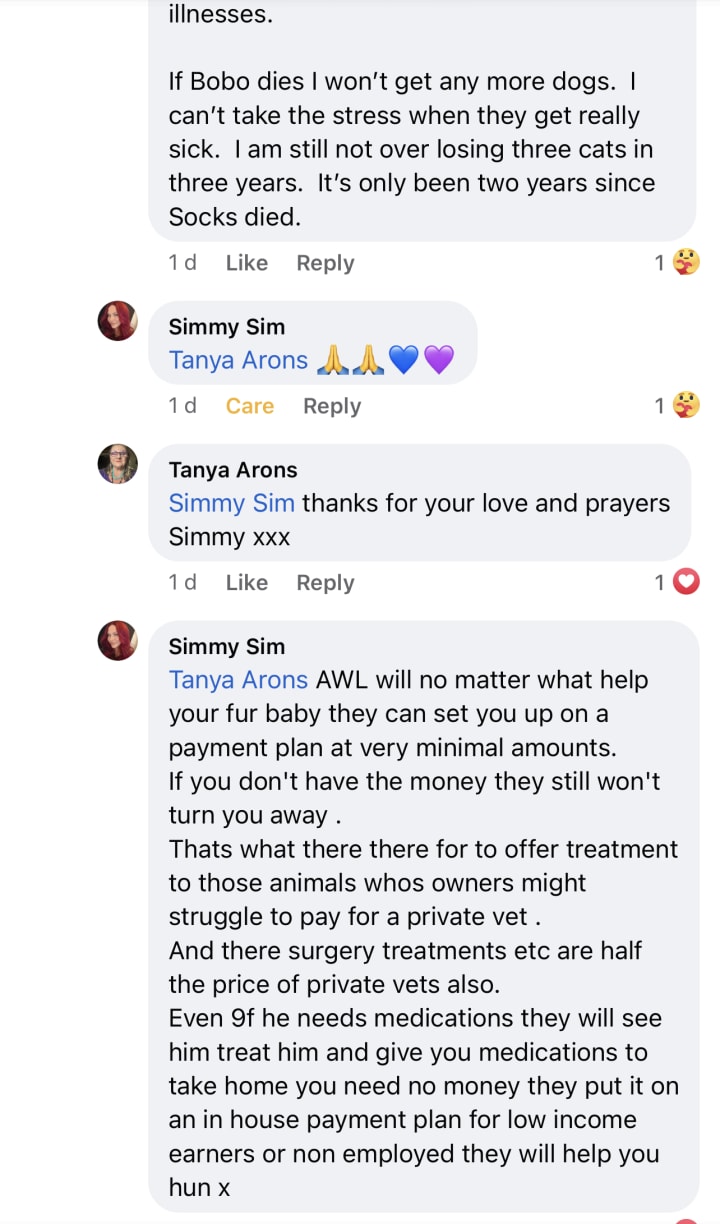
Task: Change the Care reaction on Simmy's emoji comment
Action: [249, 406]
